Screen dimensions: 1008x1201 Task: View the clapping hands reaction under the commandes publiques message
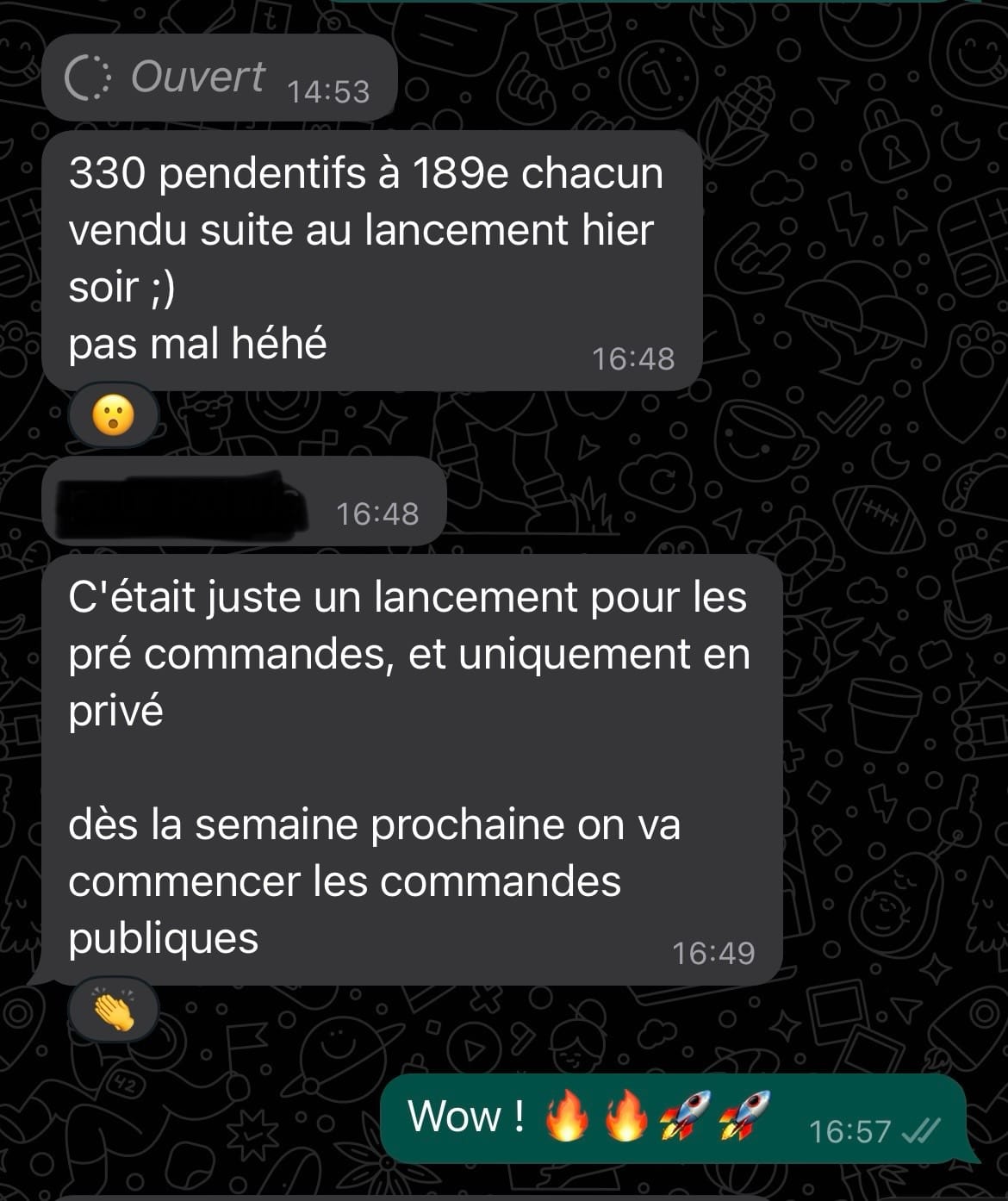113,1009
